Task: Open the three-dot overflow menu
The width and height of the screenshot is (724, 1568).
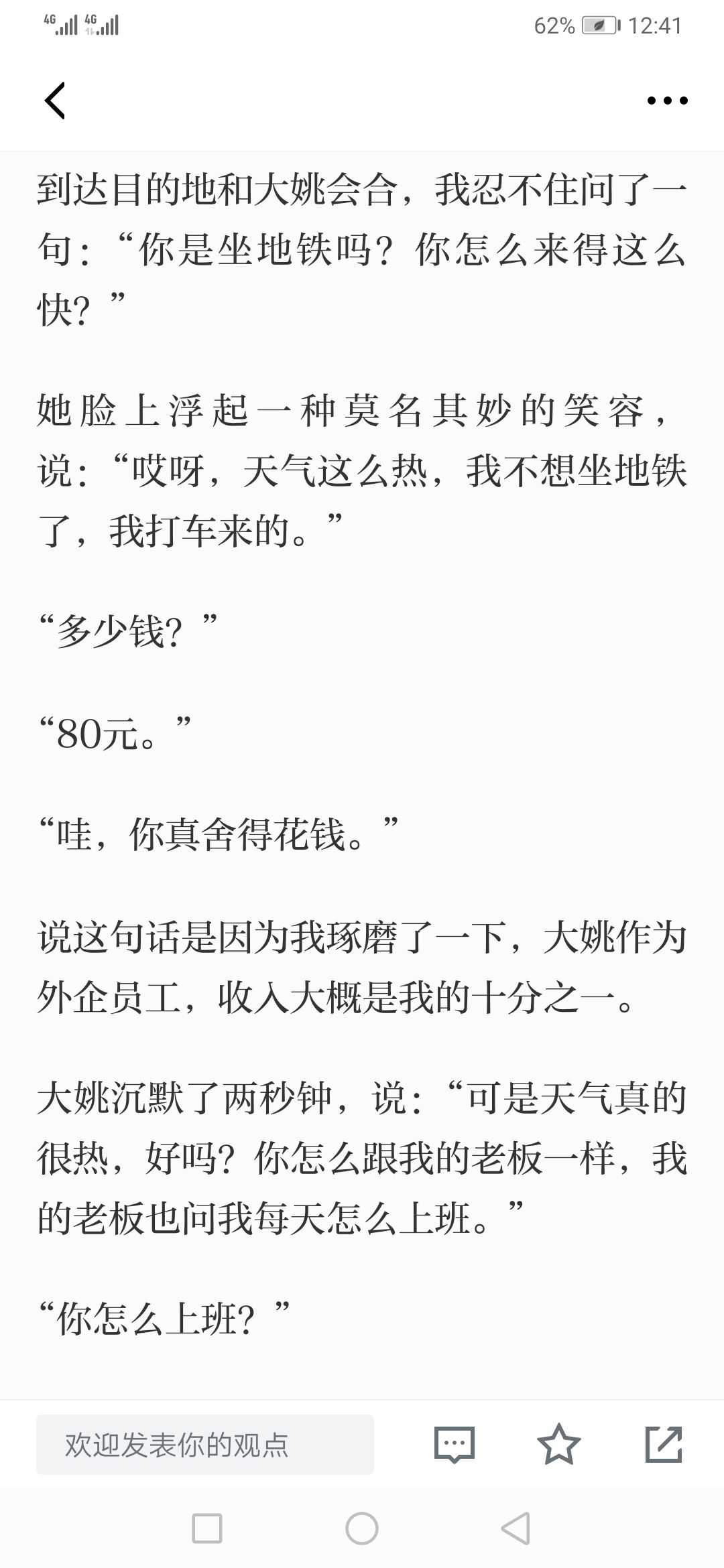Action: (x=667, y=101)
